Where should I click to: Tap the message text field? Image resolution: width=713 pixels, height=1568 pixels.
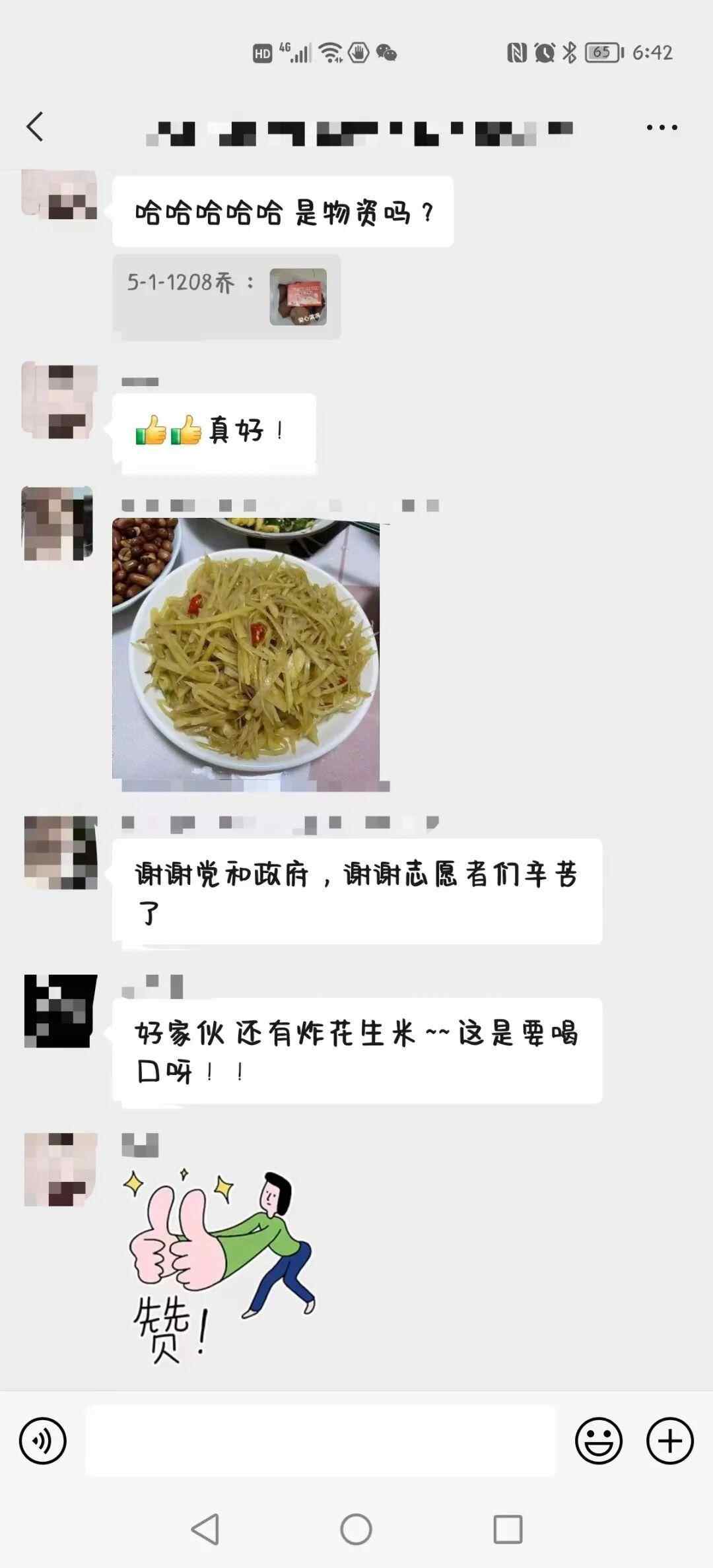(x=320, y=1441)
